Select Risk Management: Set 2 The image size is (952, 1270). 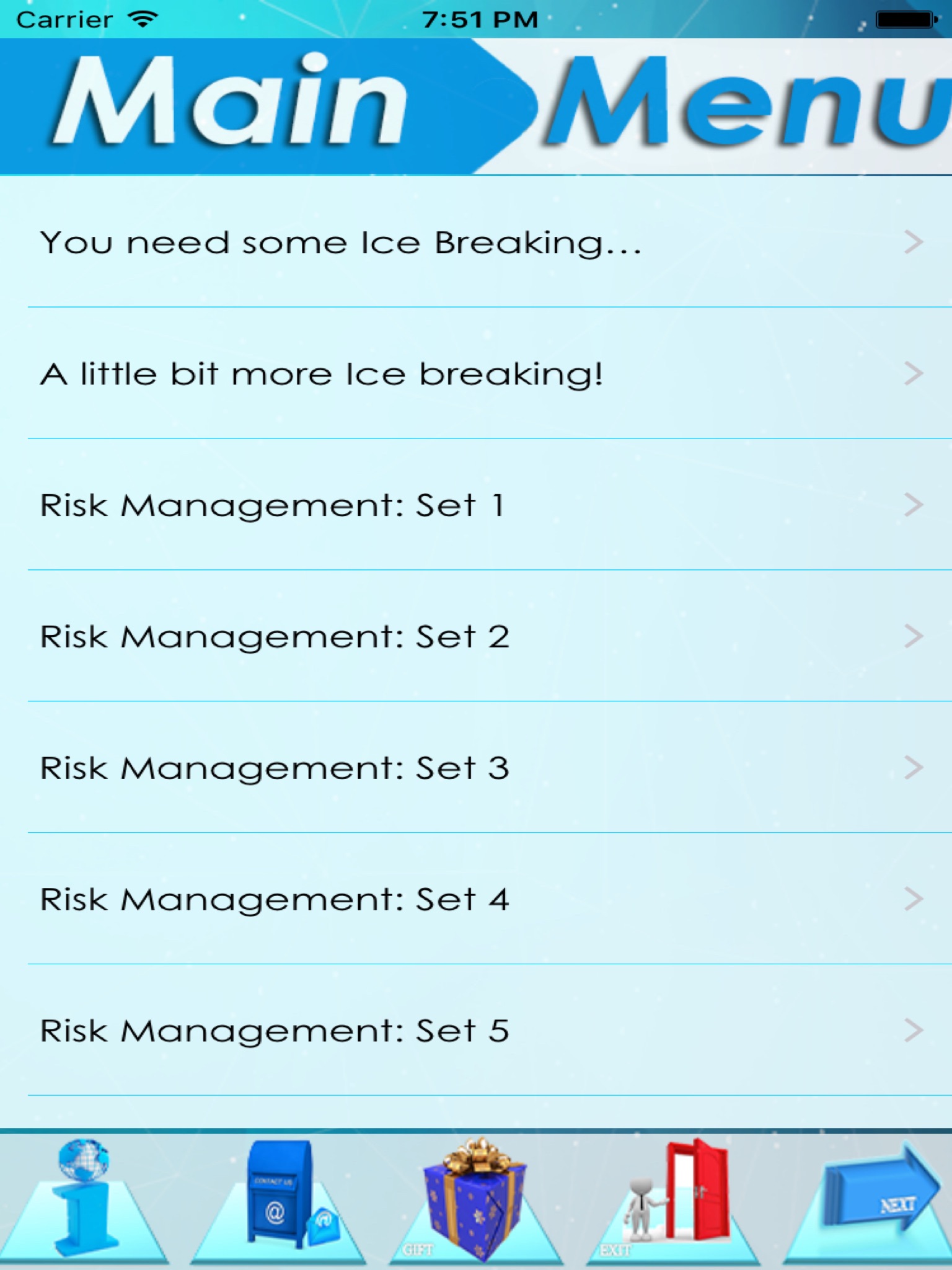pyautogui.click(x=476, y=636)
